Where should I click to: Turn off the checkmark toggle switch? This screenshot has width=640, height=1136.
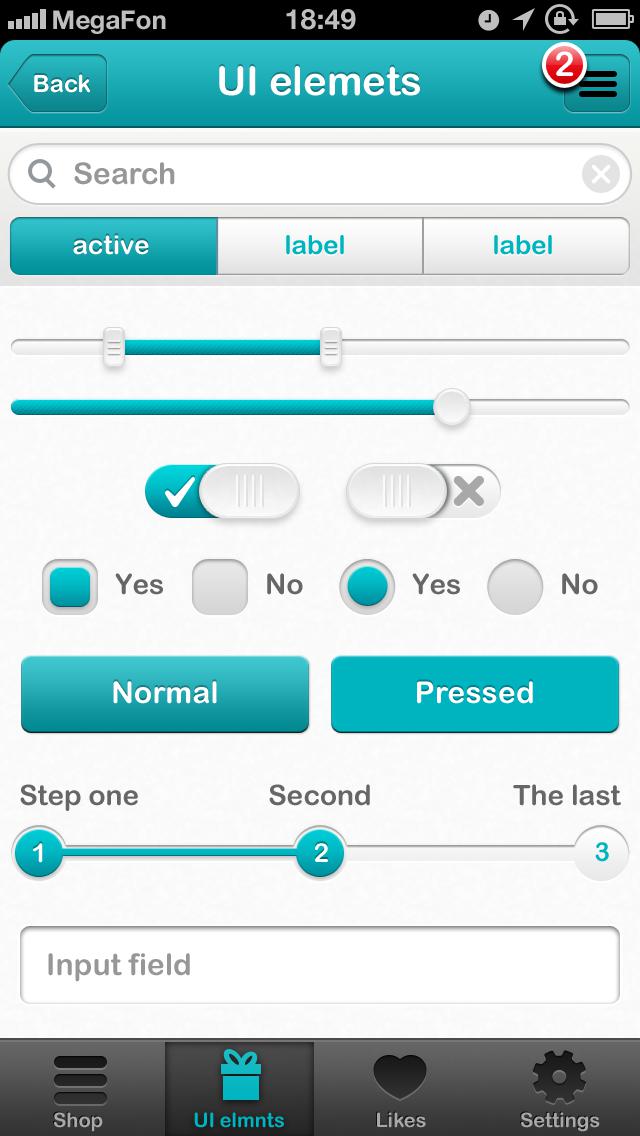tap(222, 492)
